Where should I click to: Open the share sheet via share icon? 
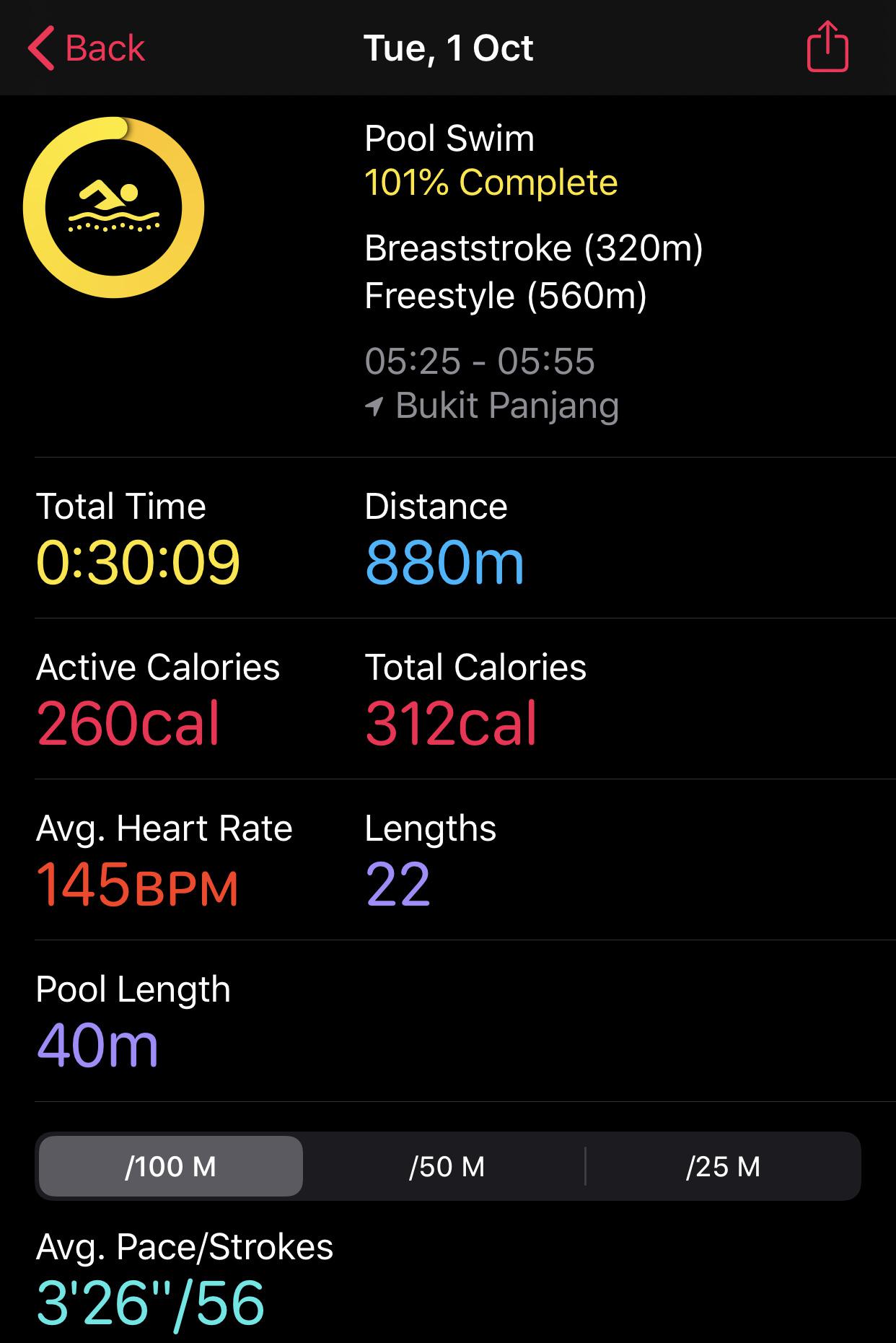[x=827, y=48]
